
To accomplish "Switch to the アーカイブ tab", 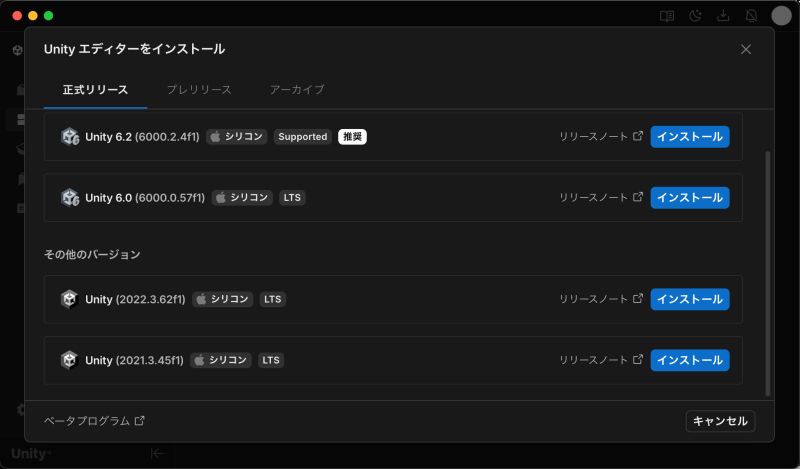I will pos(297,90).
